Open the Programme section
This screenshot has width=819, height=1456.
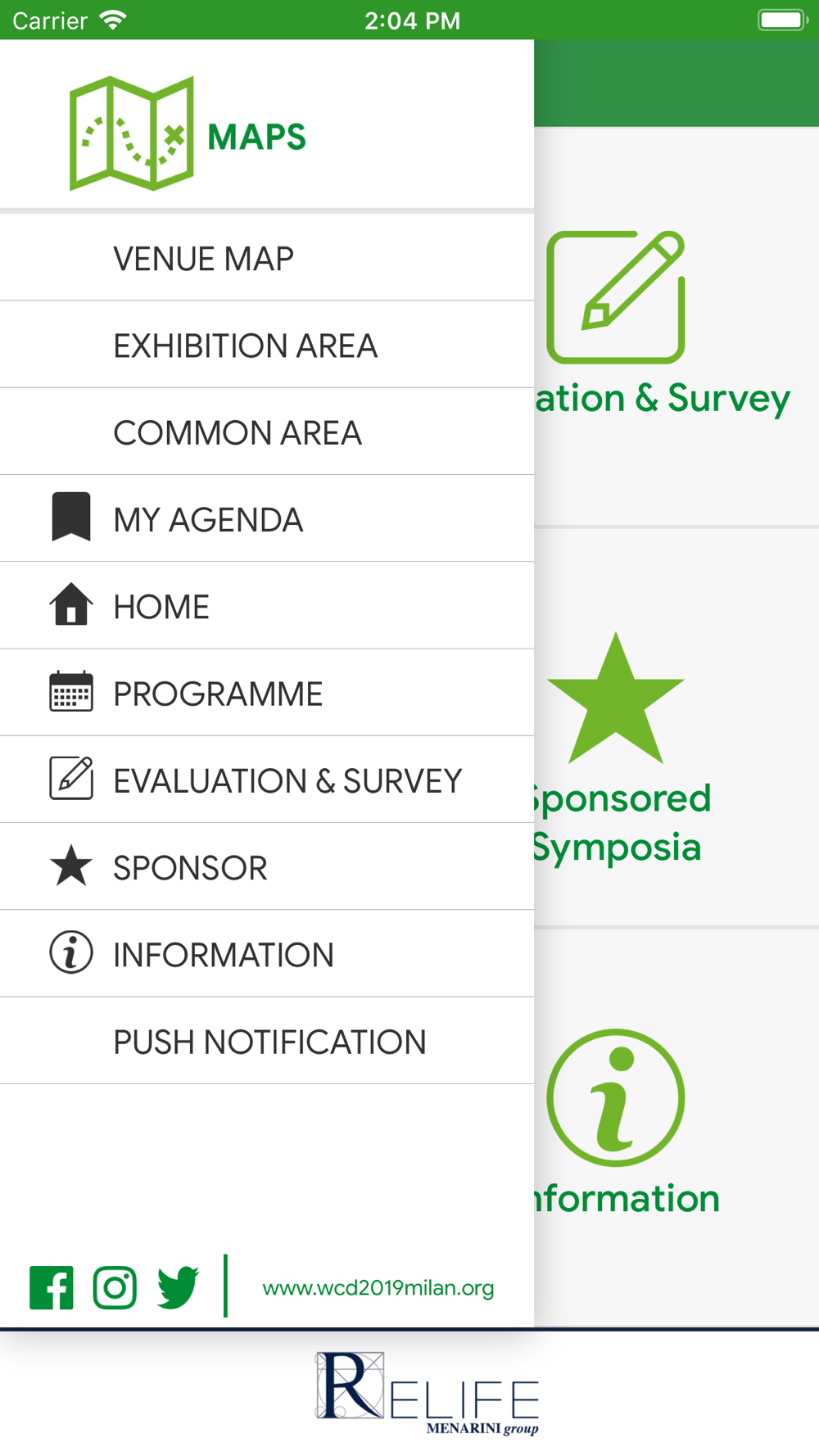267,693
